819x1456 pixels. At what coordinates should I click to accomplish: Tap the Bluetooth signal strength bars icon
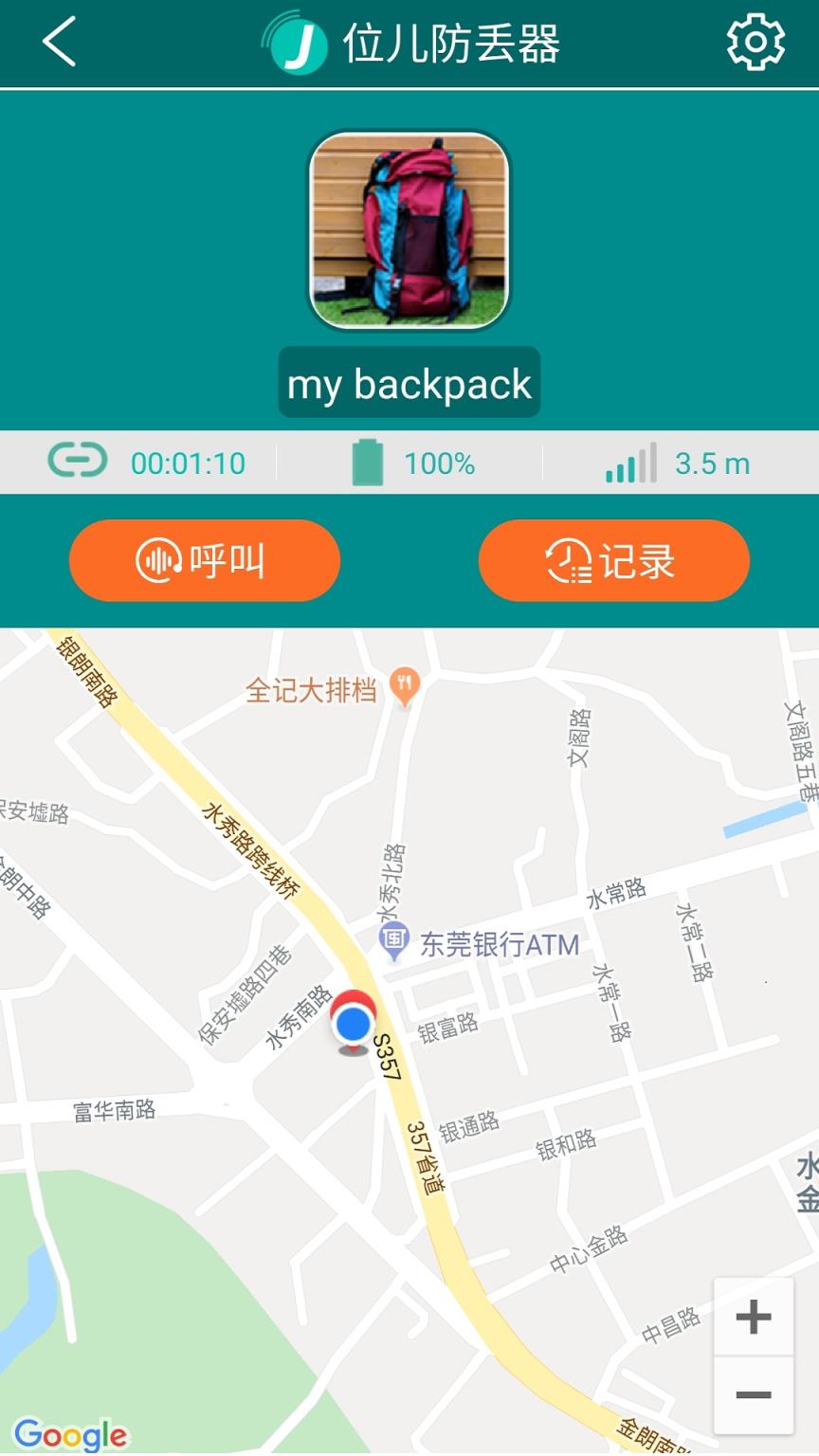click(x=631, y=463)
